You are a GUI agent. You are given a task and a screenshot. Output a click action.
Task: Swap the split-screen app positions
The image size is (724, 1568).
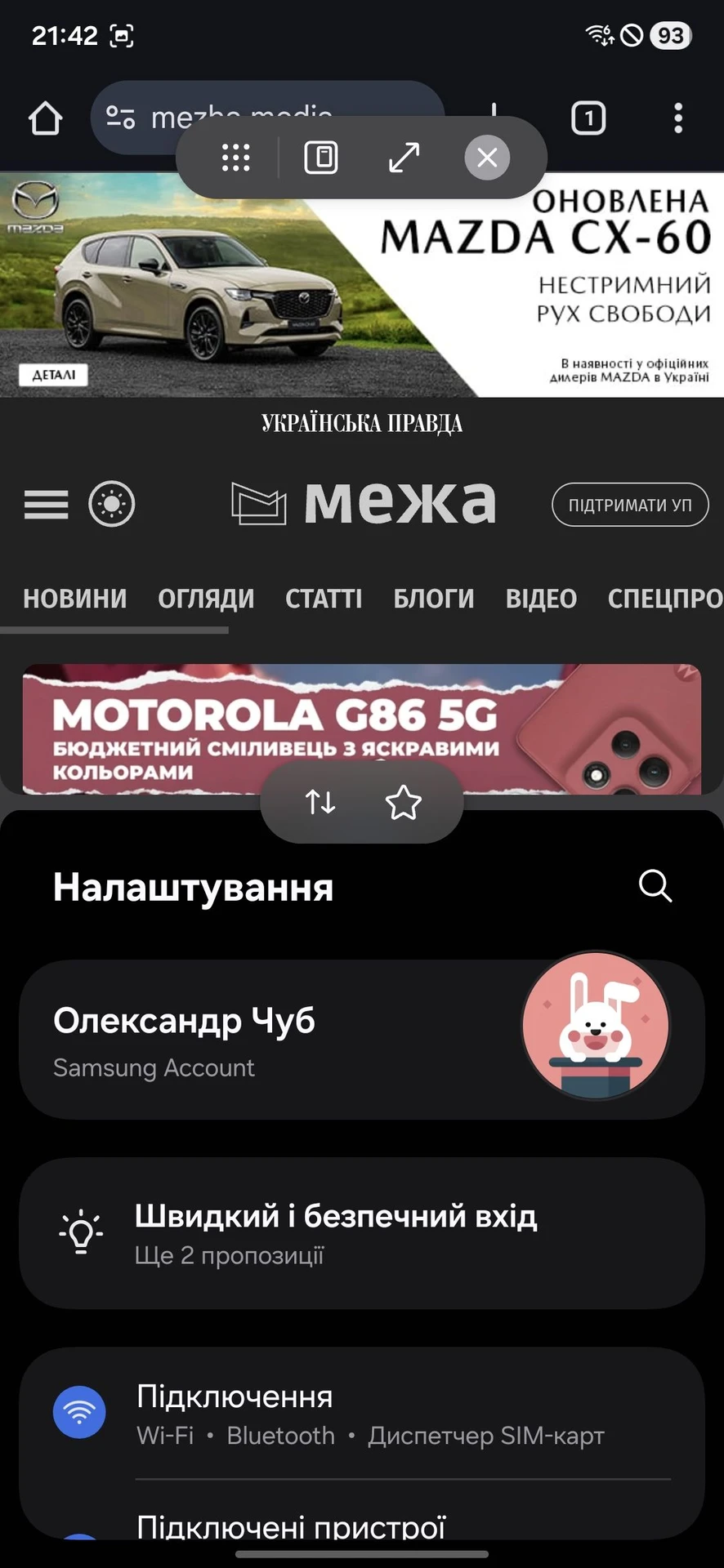(x=320, y=802)
